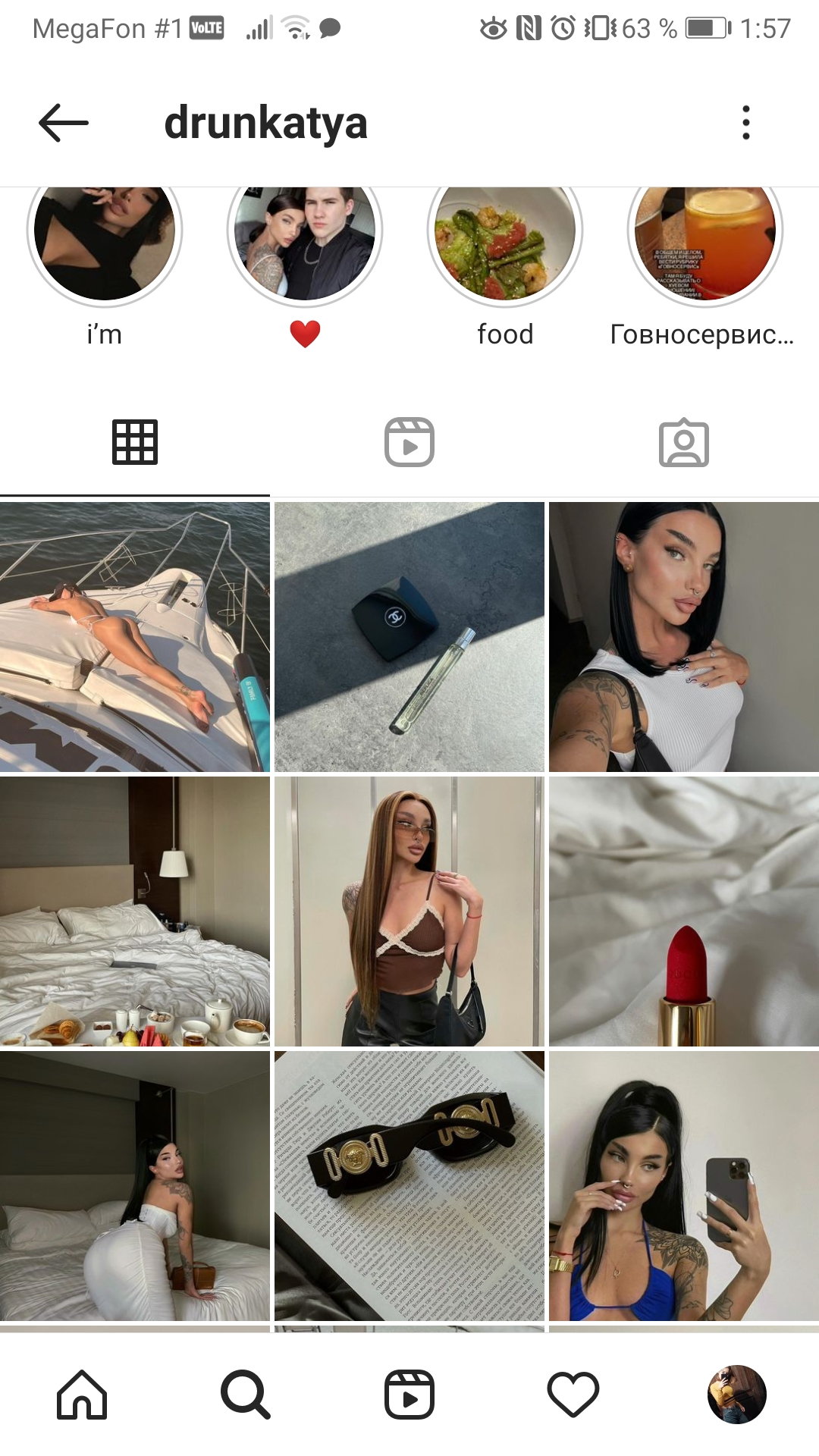The height and width of the screenshot is (1456, 819).
Task: Open the Search tab
Action: point(246,1394)
